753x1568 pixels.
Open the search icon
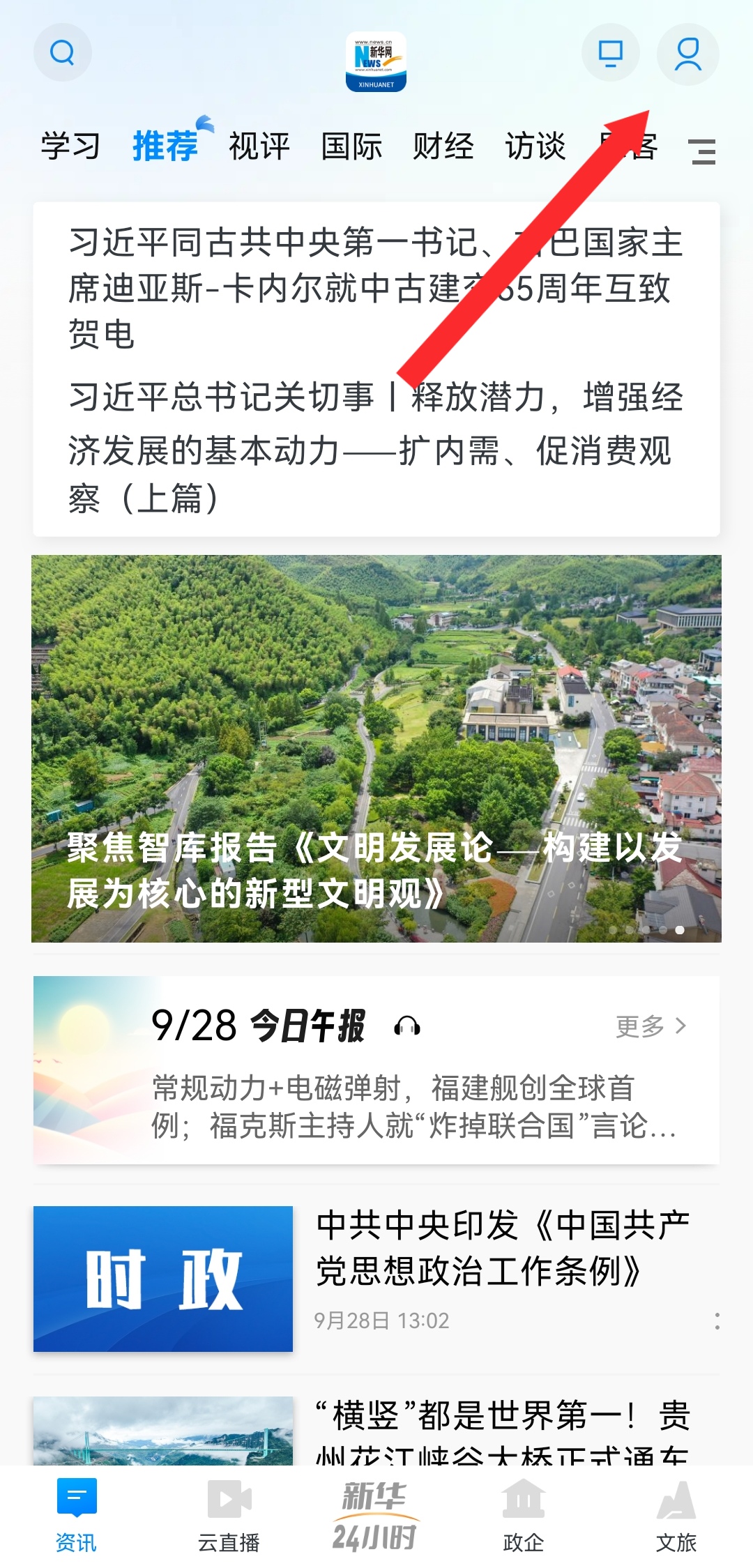(63, 53)
